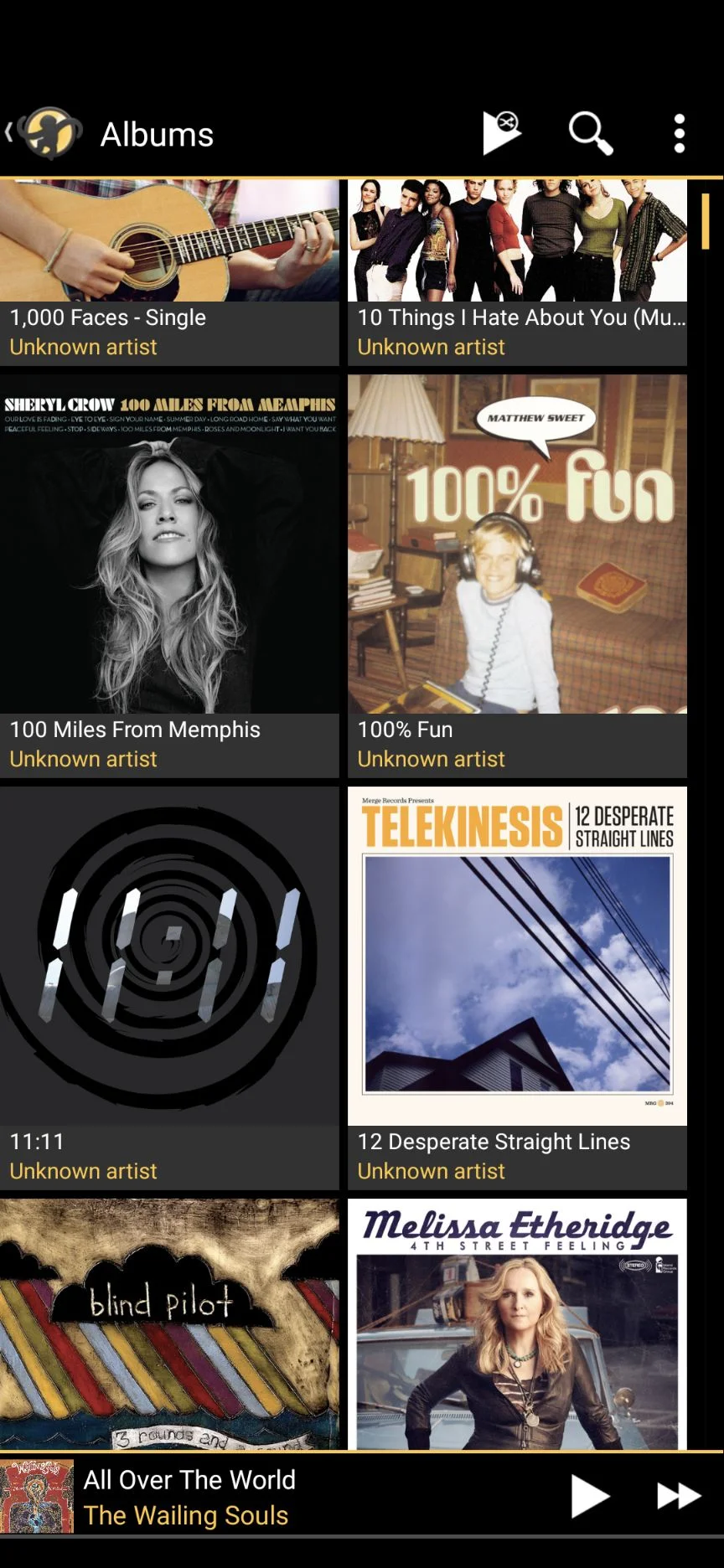Open the 11:11 album
Screen dimensions: 724x1568
(x=169, y=988)
